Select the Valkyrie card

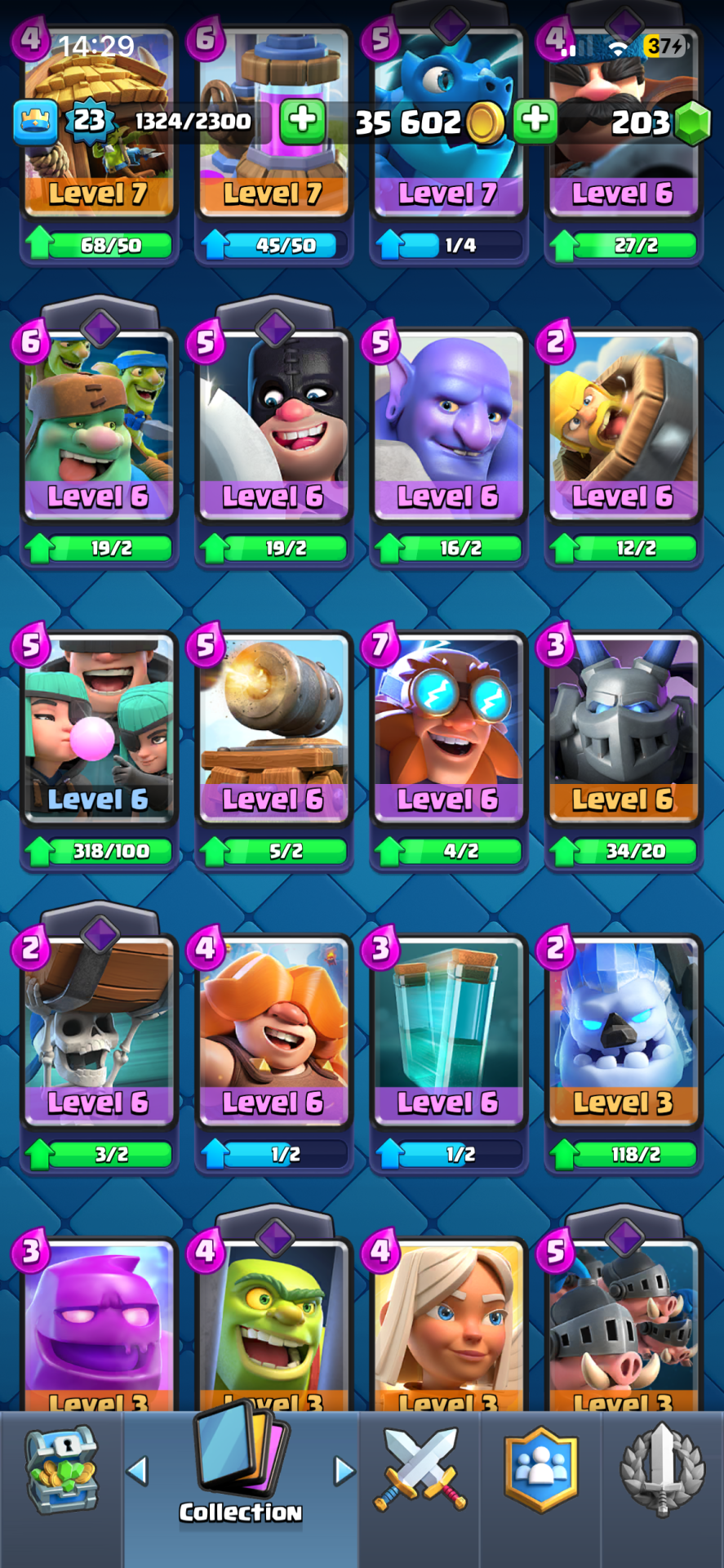click(x=273, y=1029)
